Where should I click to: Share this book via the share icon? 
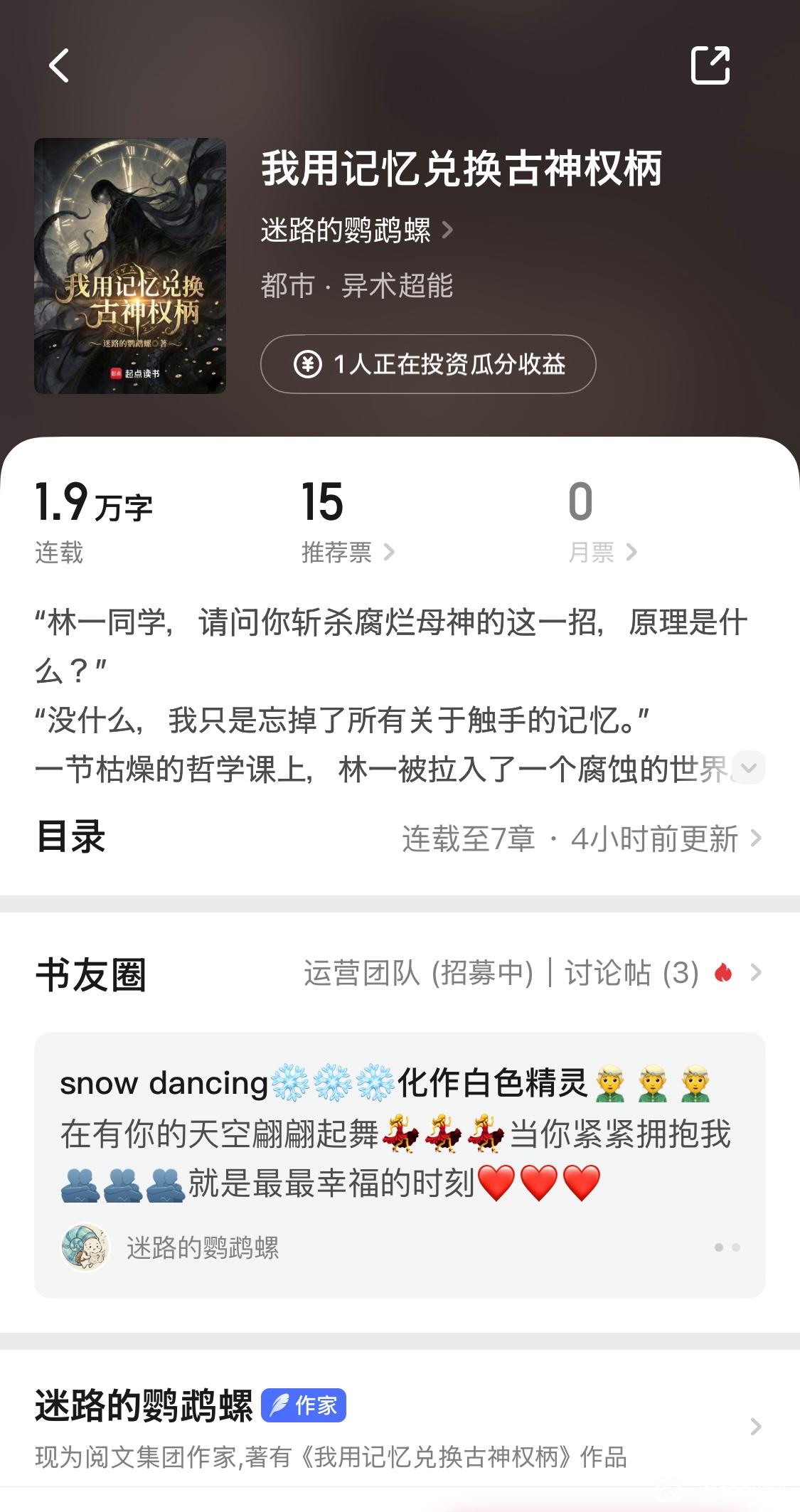(710, 65)
